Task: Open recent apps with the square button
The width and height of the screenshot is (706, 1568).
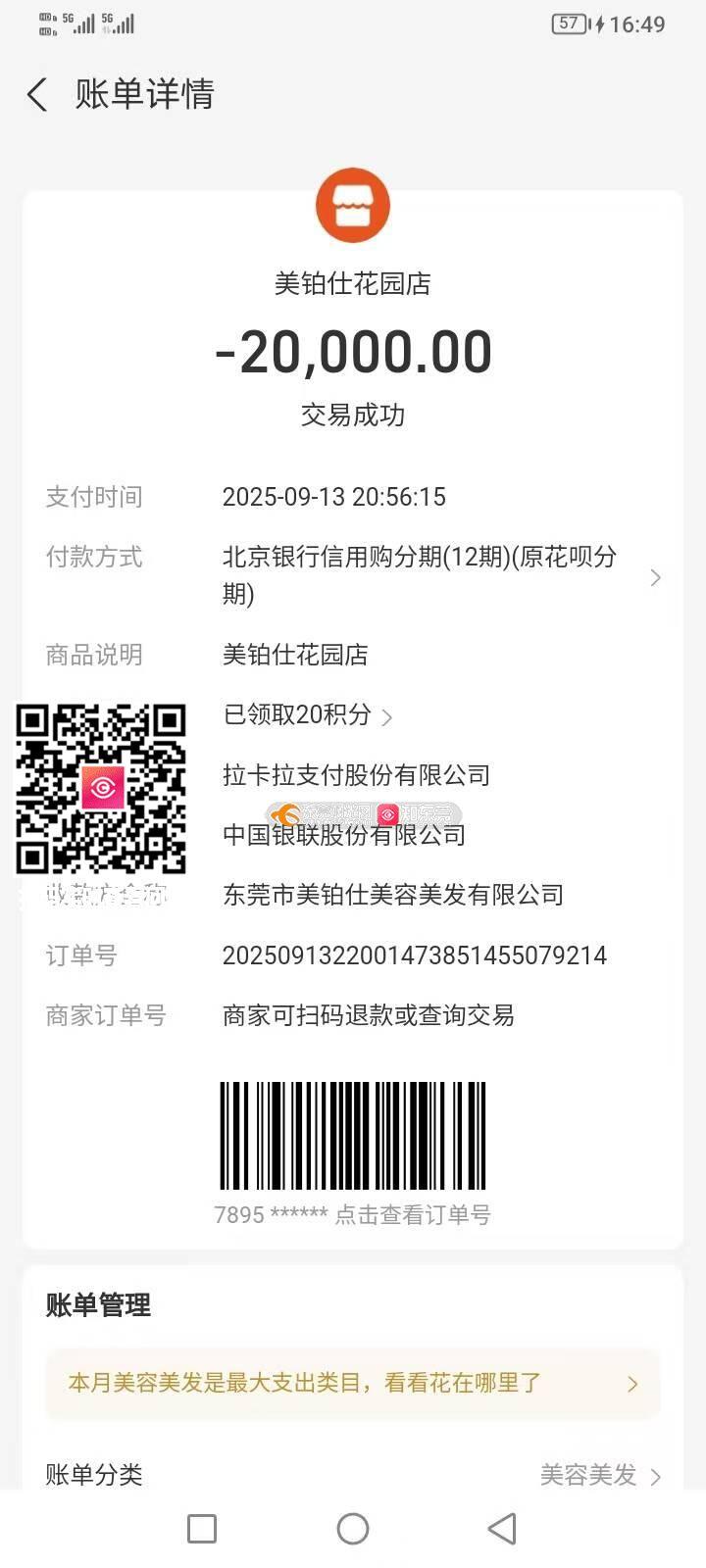Action: 202,1528
